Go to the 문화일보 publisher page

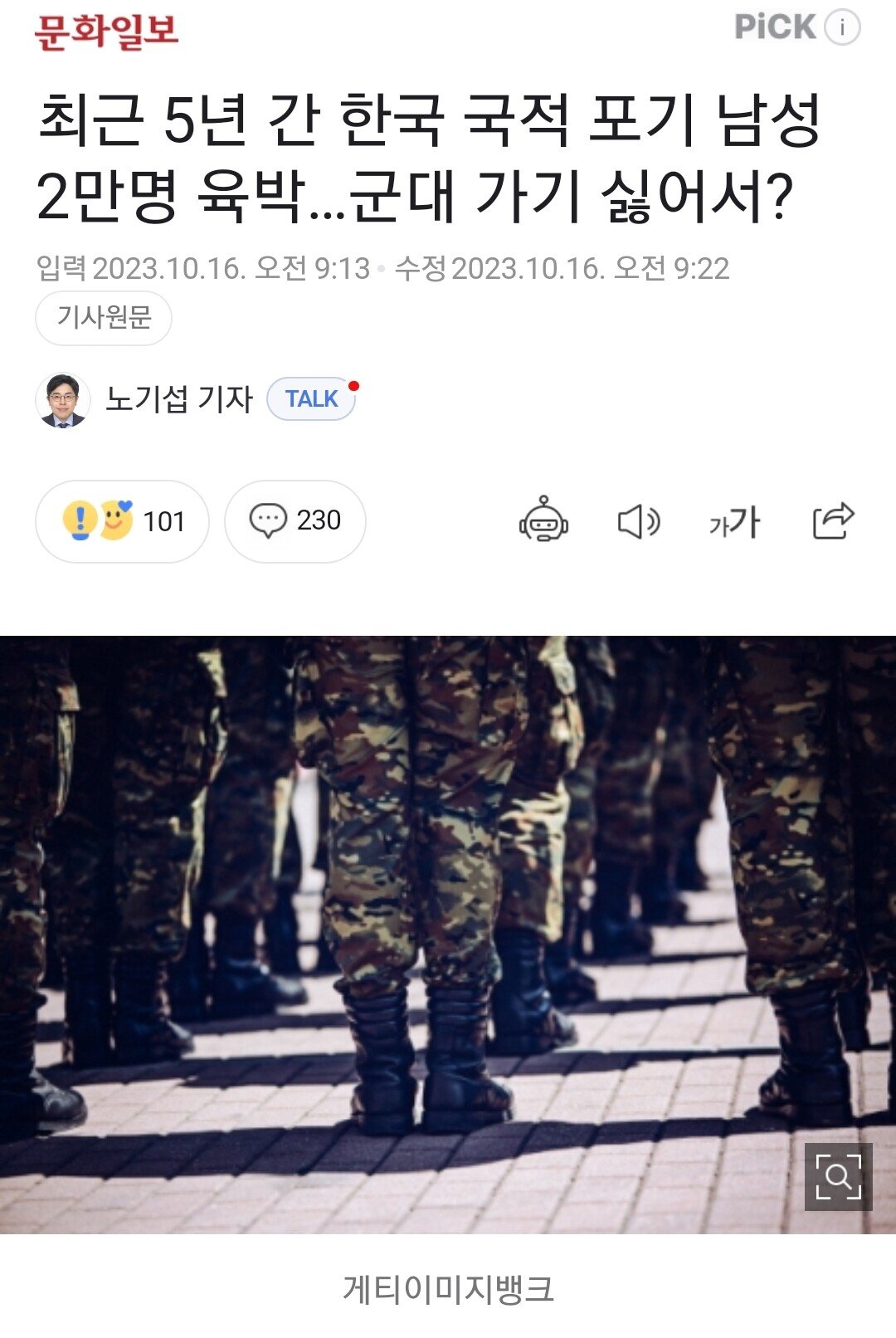[x=106, y=32]
